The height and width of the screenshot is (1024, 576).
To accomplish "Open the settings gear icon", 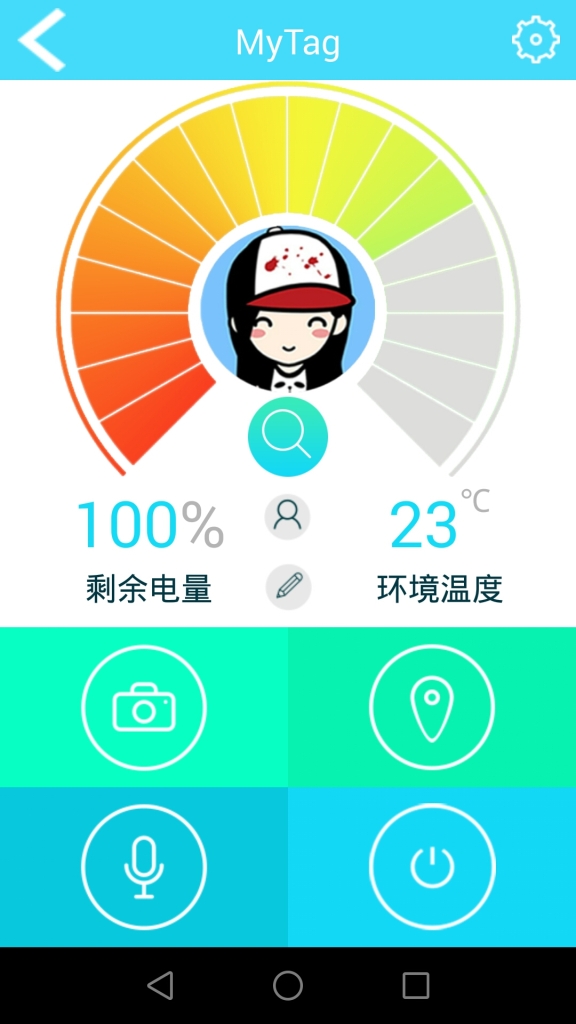I will pos(536,40).
